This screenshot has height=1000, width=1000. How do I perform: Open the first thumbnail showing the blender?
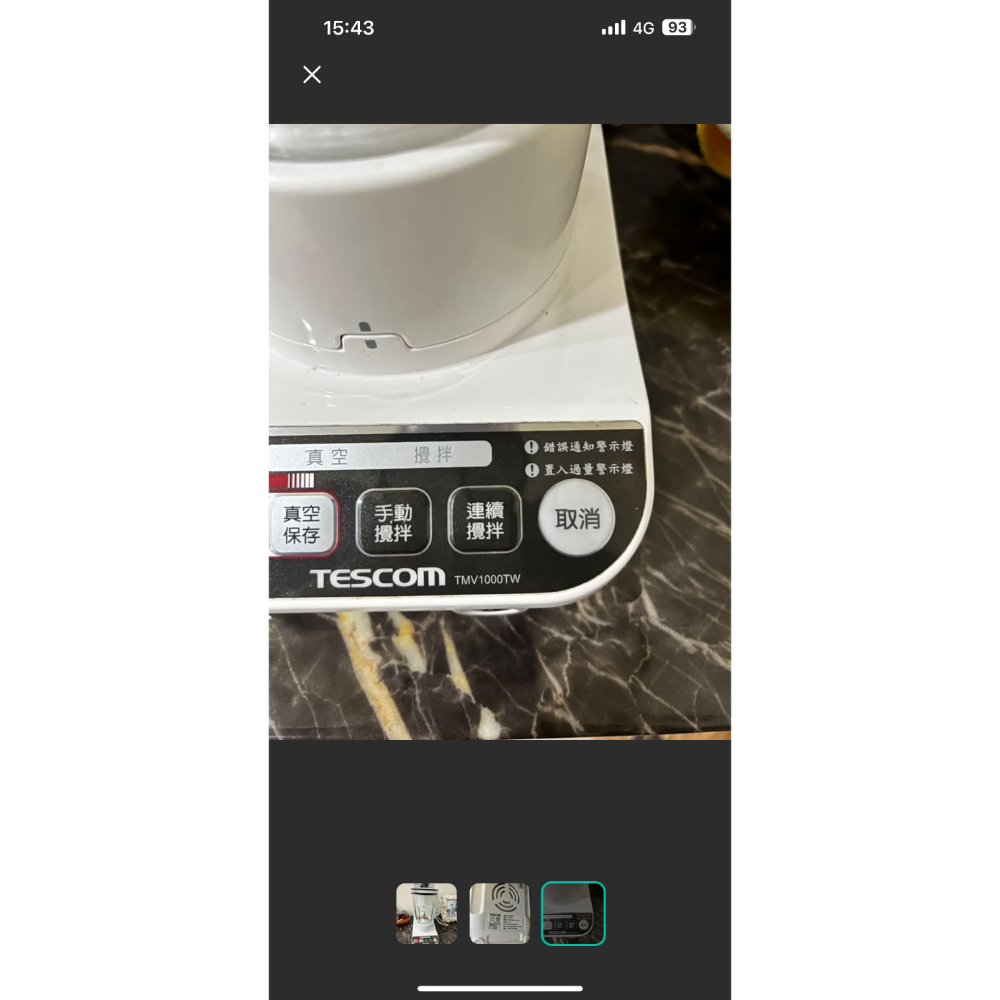tap(427, 913)
